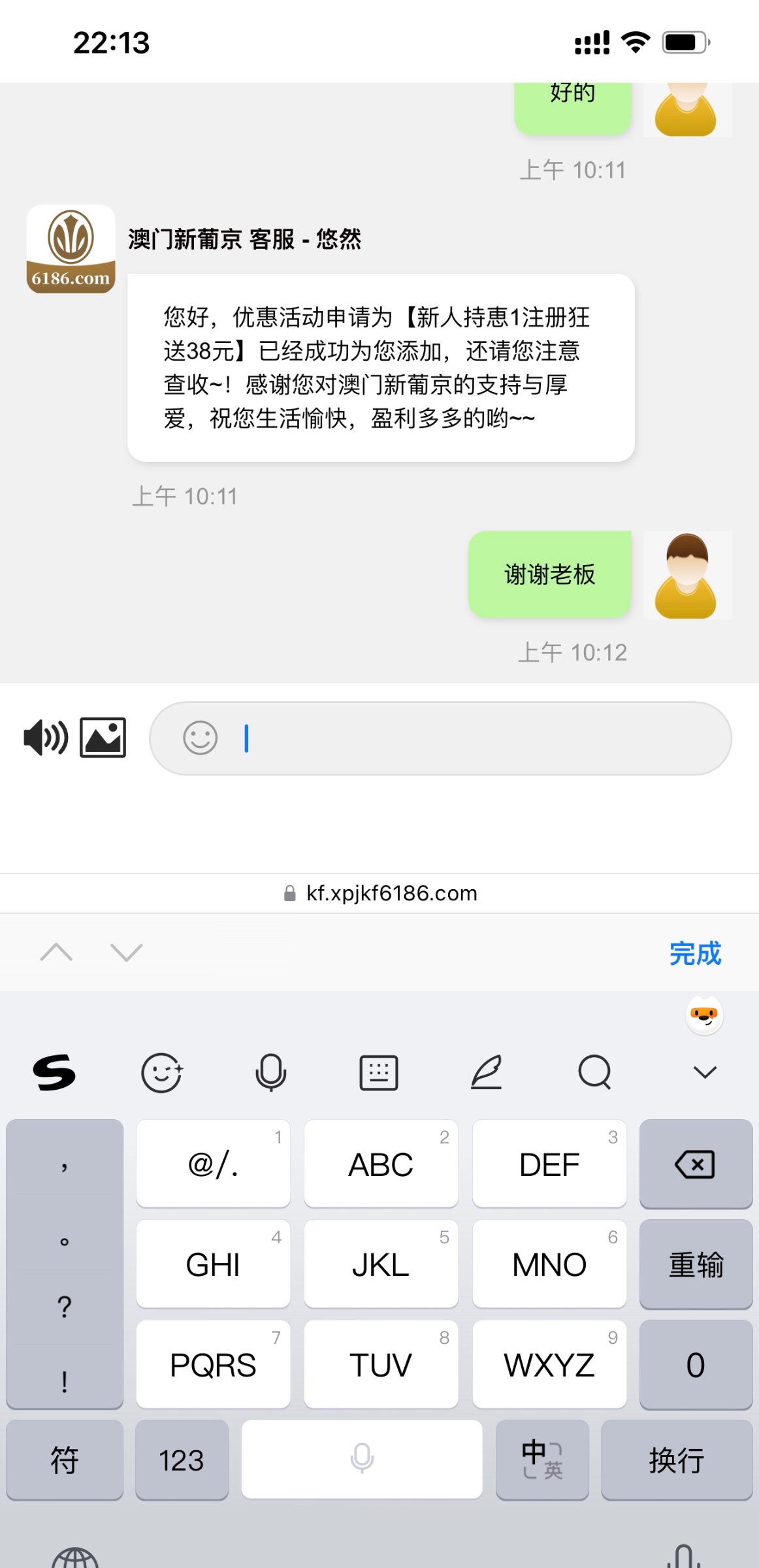Jump to the previous field arrow
The image size is (759, 1568).
(56, 953)
